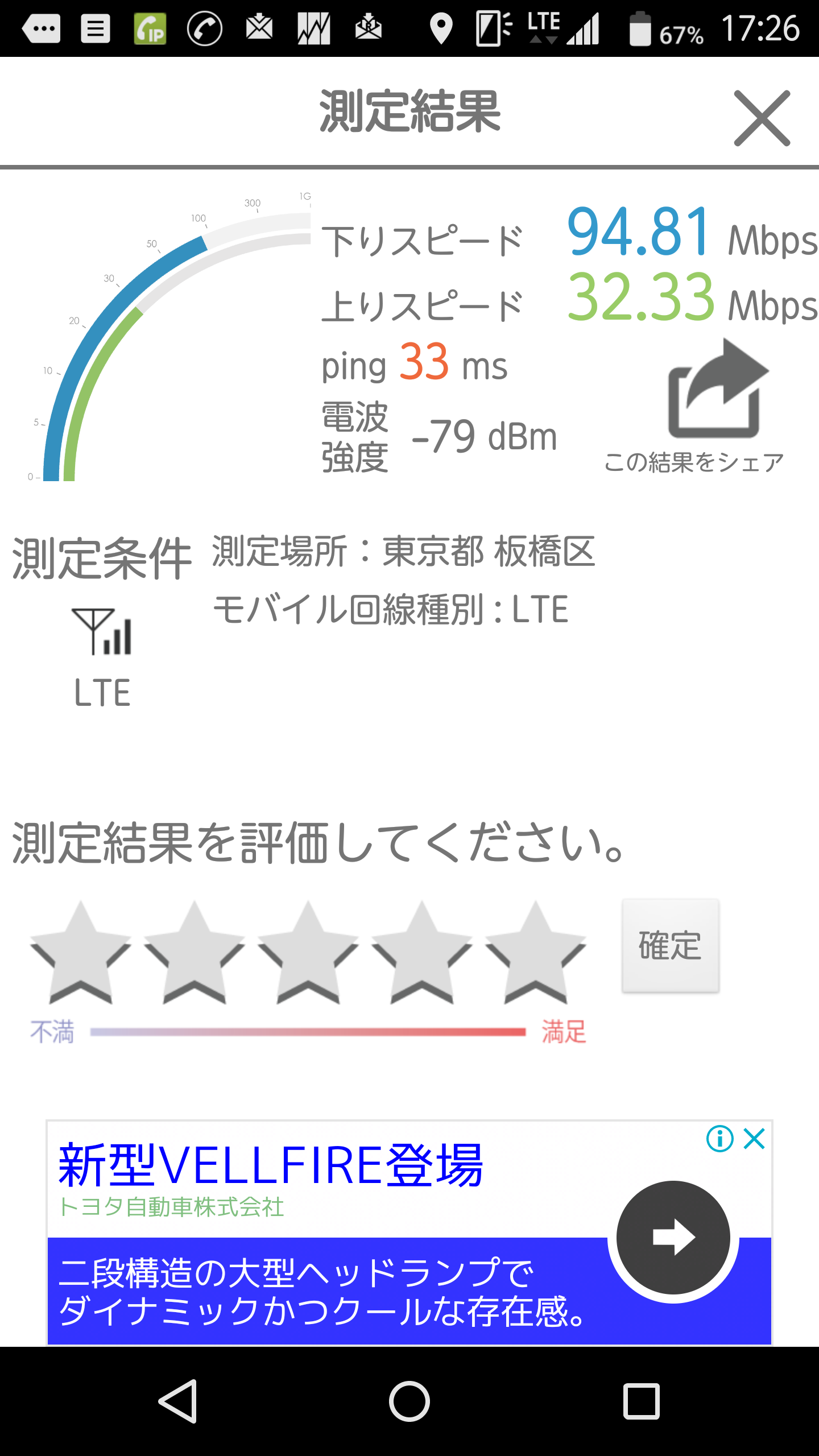This screenshot has height=1456, width=819.
Task: Close the 測定結果 results screen
Action: (x=762, y=118)
